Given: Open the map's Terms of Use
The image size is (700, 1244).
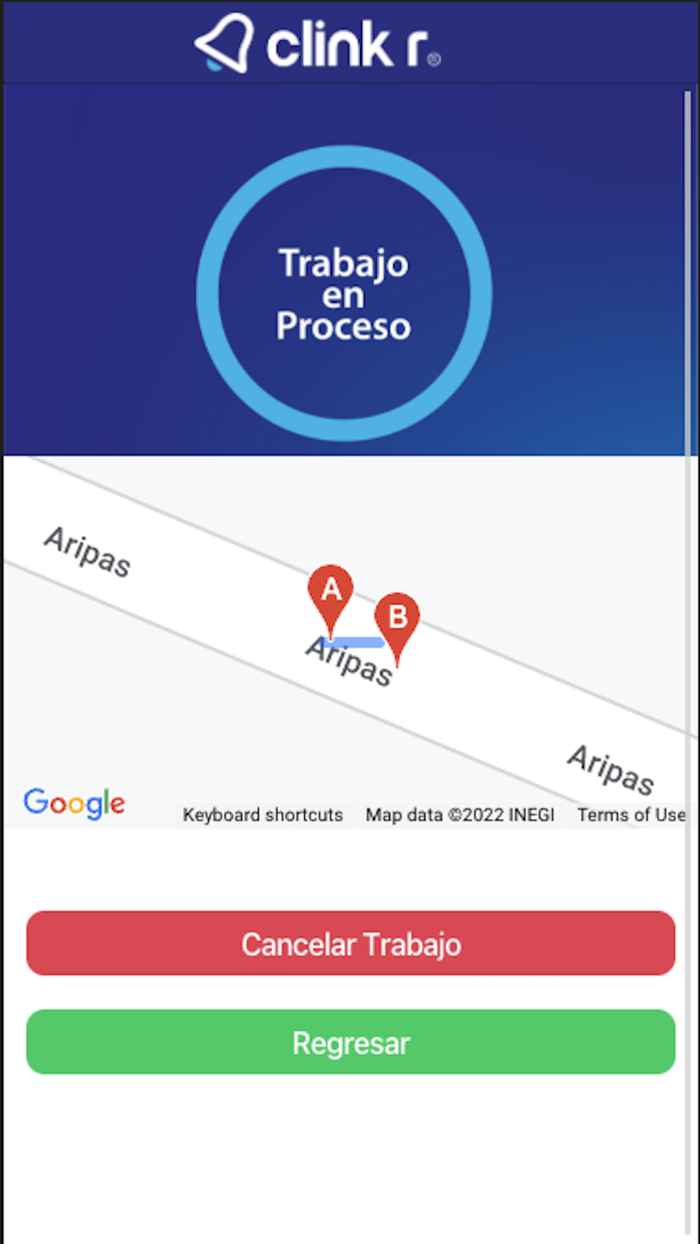Looking at the screenshot, I should coord(632,815).
